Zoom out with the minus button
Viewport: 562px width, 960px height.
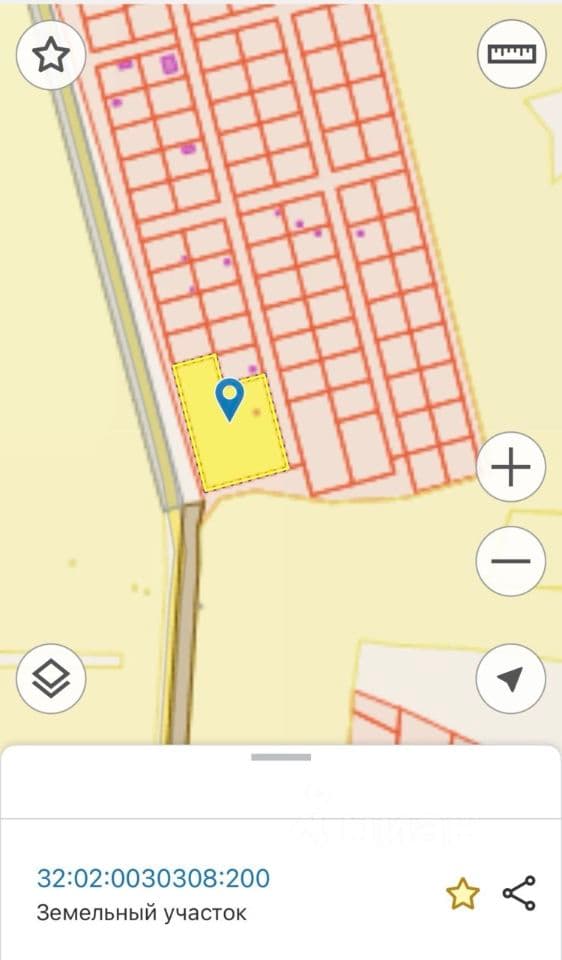(511, 561)
